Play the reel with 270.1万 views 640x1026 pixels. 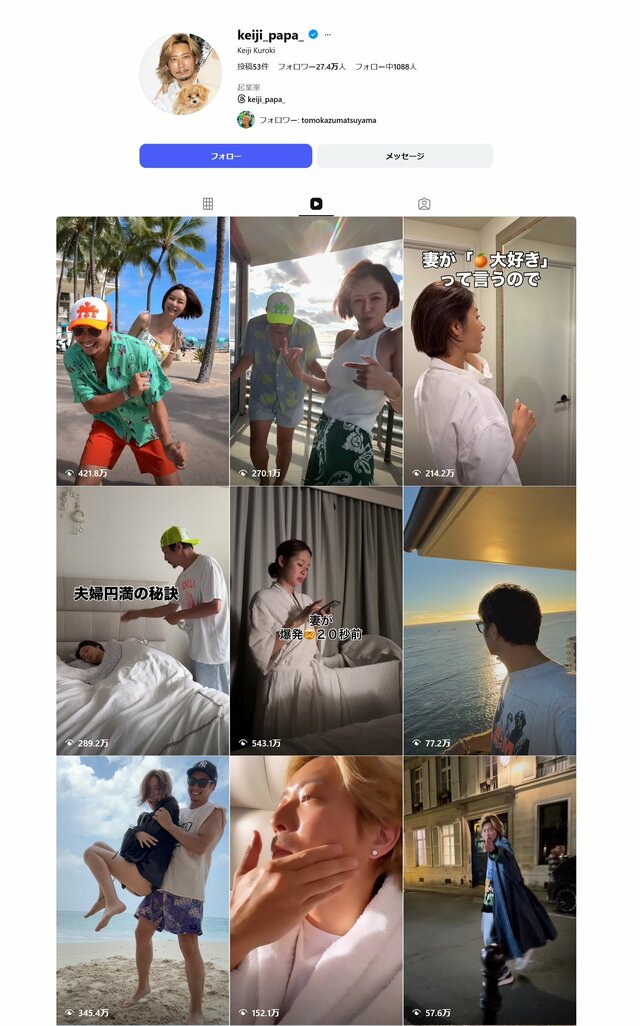click(x=316, y=351)
